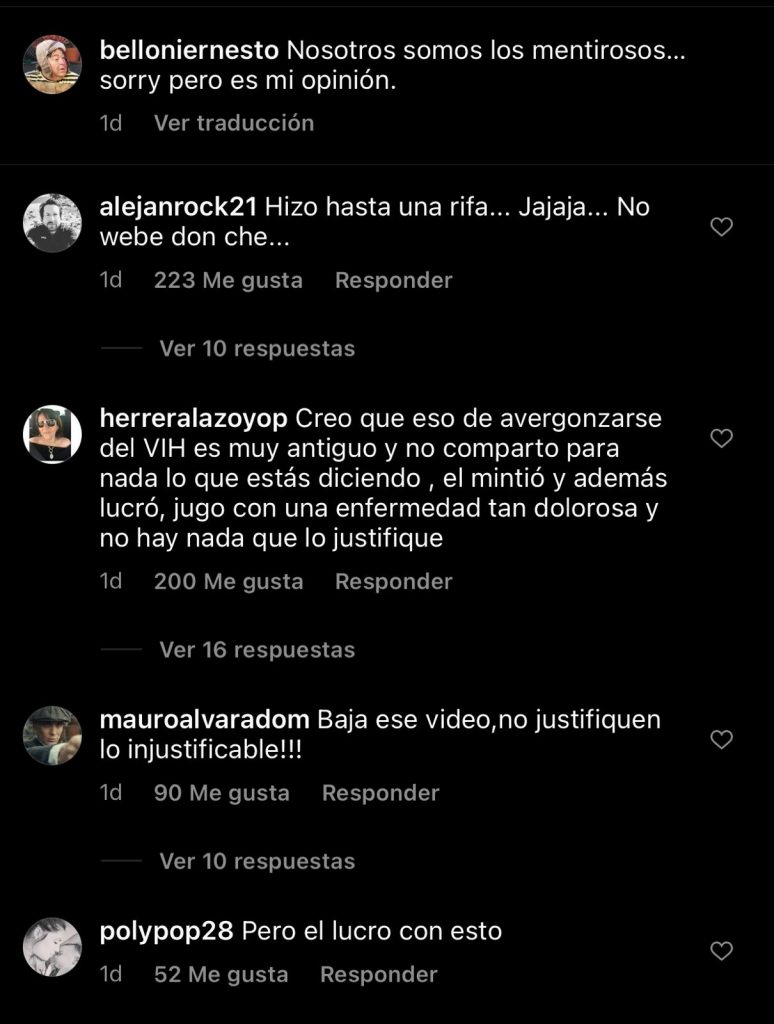Open mauroalvaradom's profile avatar
The width and height of the screenshot is (774, 1024).
(x=52, y=734)
